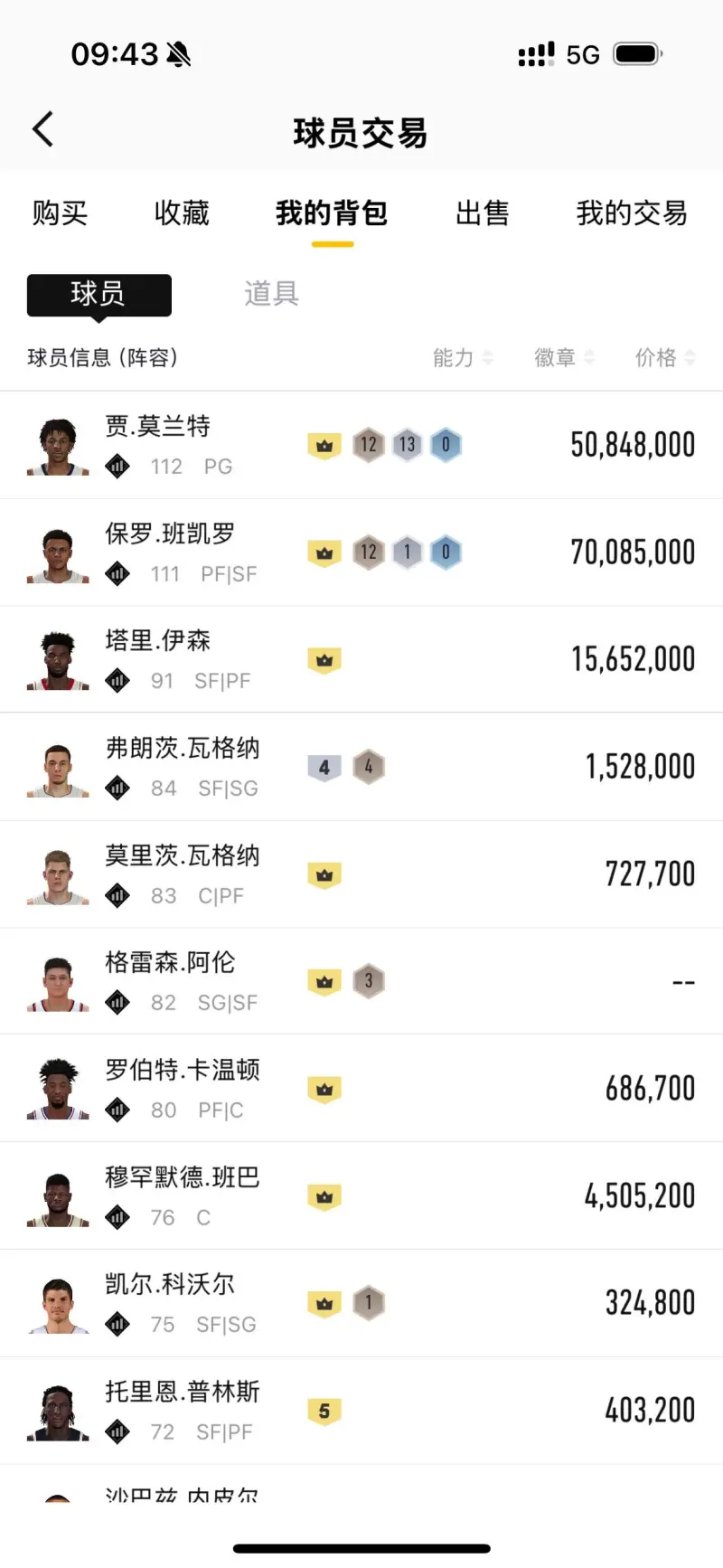This screenshot has height=1568, width=723.
Task: Open player 贾.莫兰特 row
Action: (x=361, y=445)
